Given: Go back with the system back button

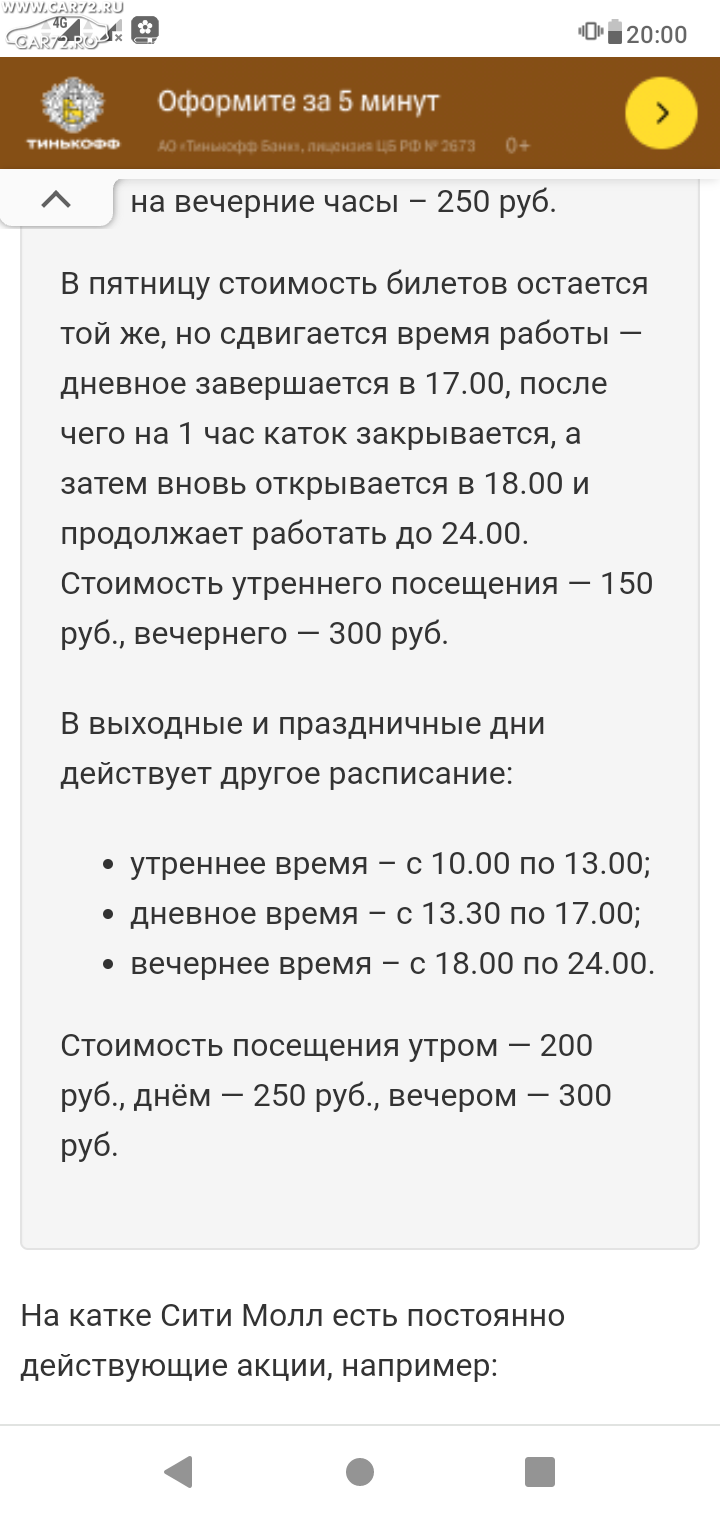Looking at the screenshot, I should coord(178,1472).
